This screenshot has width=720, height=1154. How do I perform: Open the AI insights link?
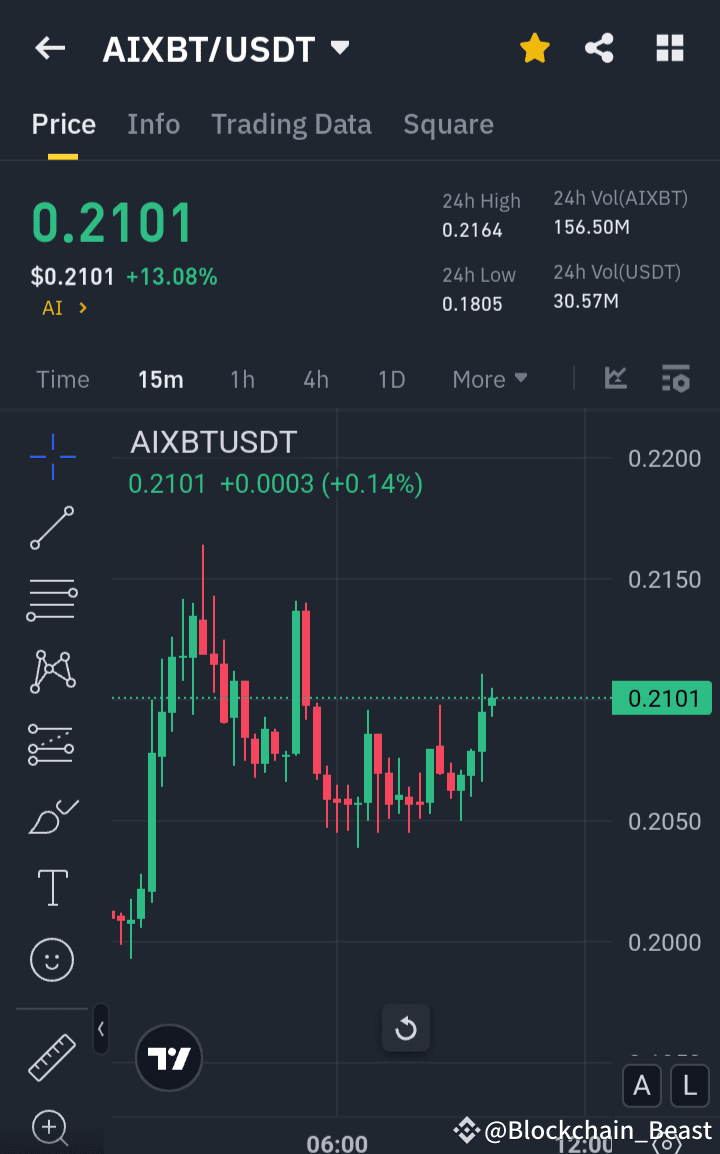58,308
